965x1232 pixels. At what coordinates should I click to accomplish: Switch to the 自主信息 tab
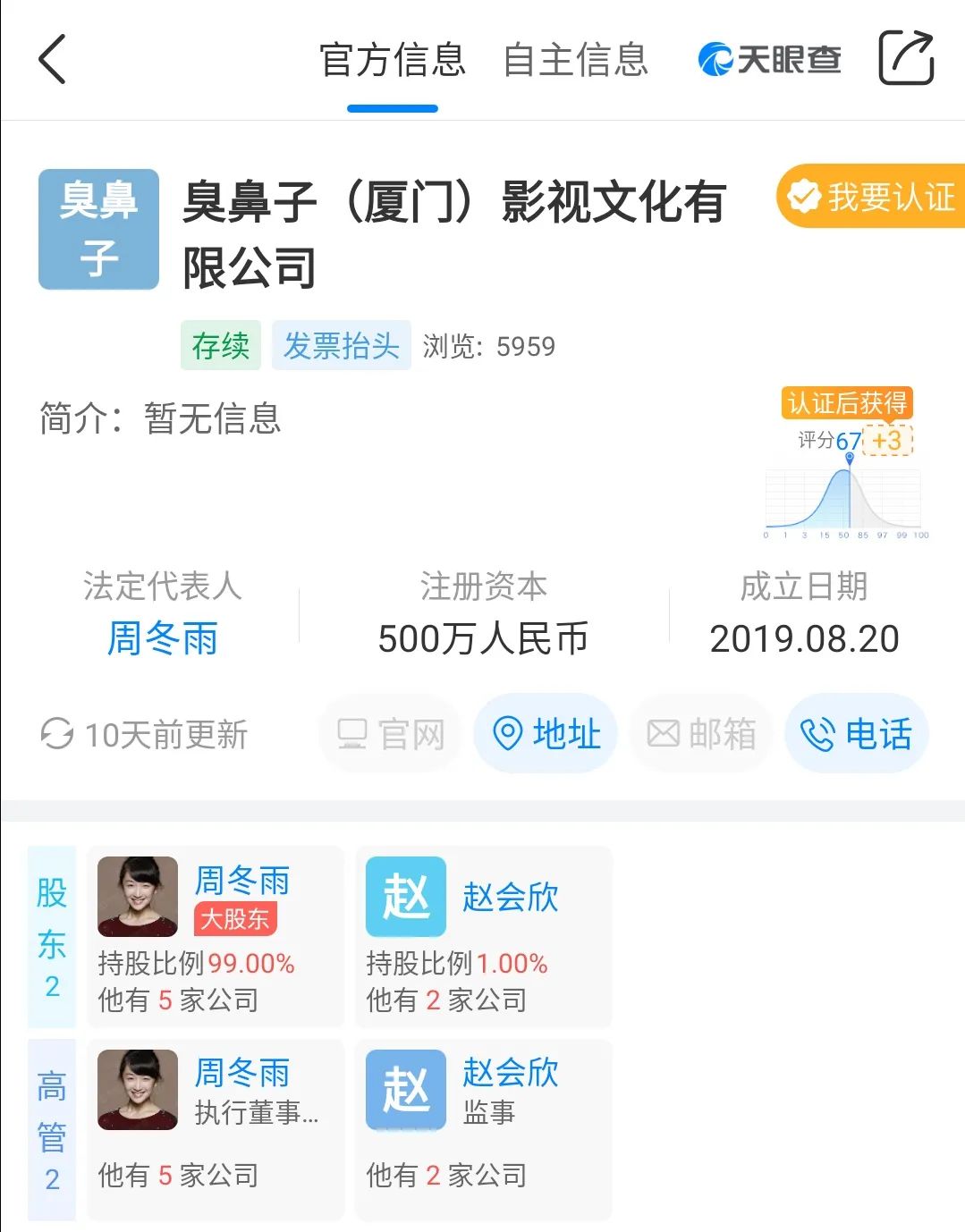tap(575, 61)
